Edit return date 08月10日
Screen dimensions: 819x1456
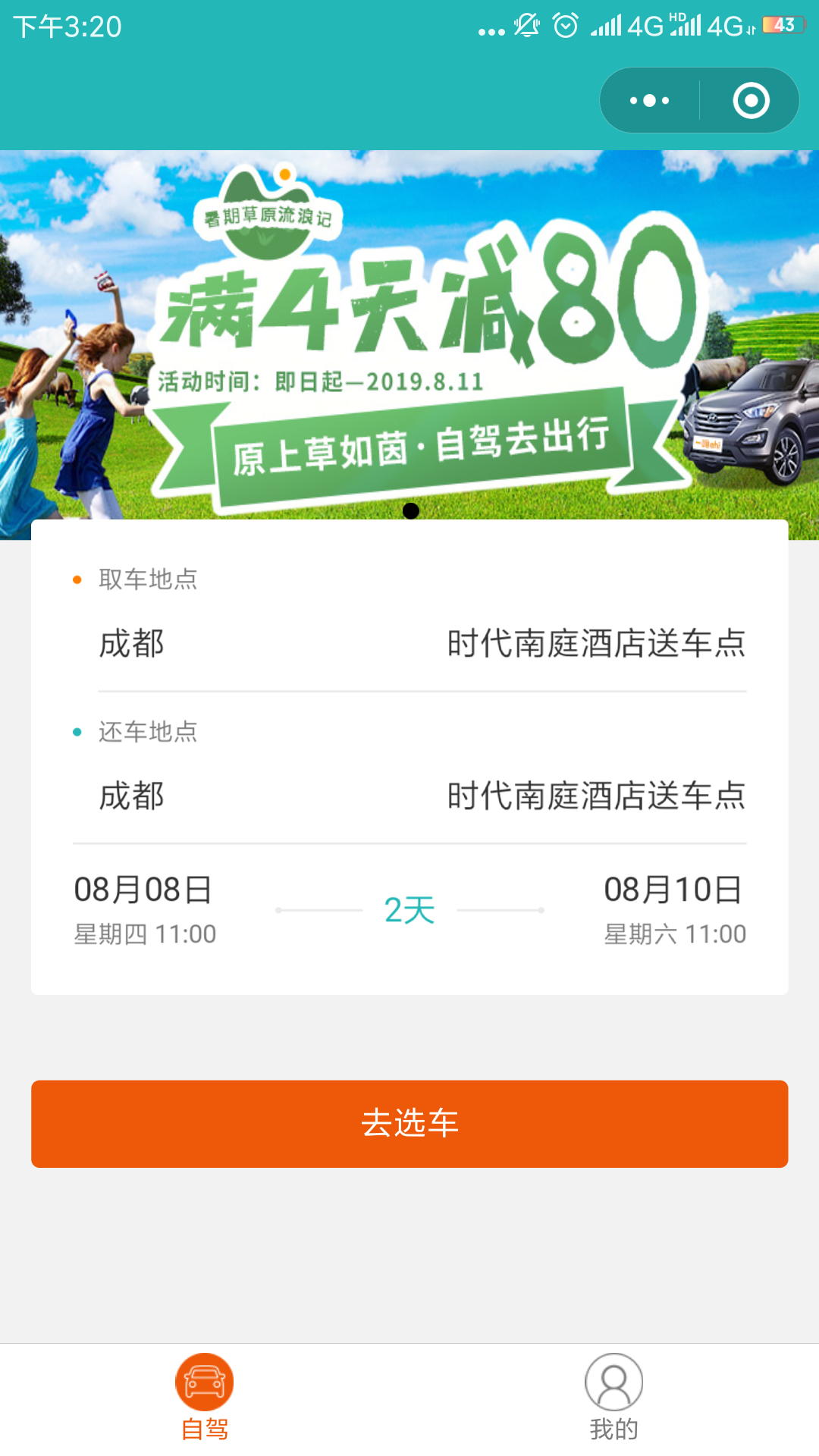pos(674,908)
